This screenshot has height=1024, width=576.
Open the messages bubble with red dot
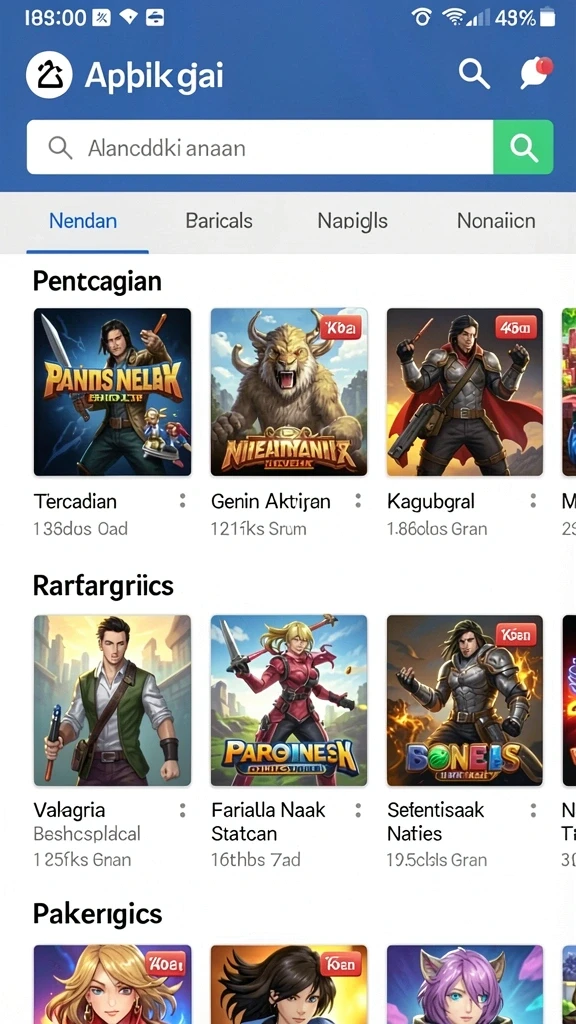coord(536,73)
